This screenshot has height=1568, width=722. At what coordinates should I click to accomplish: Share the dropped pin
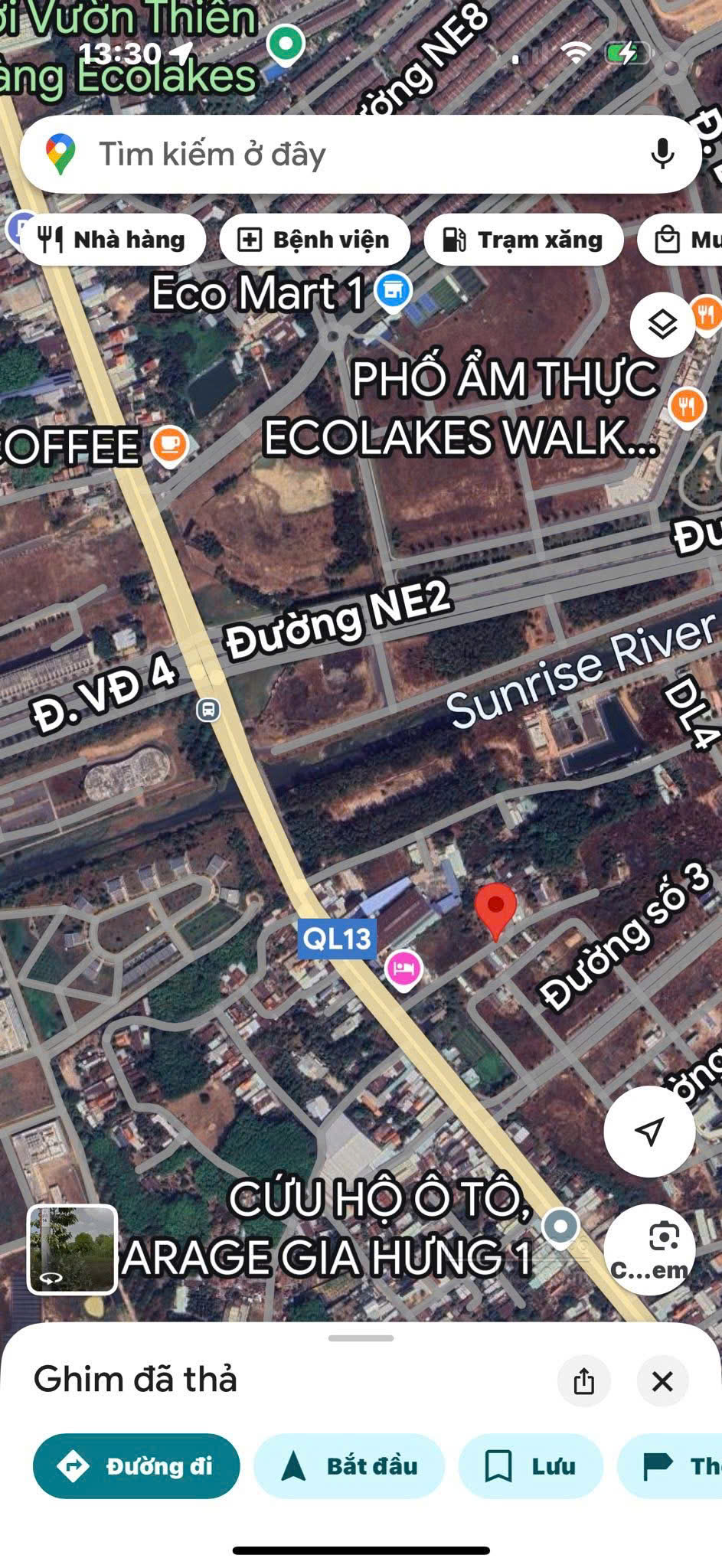[x=584, y=1381]
